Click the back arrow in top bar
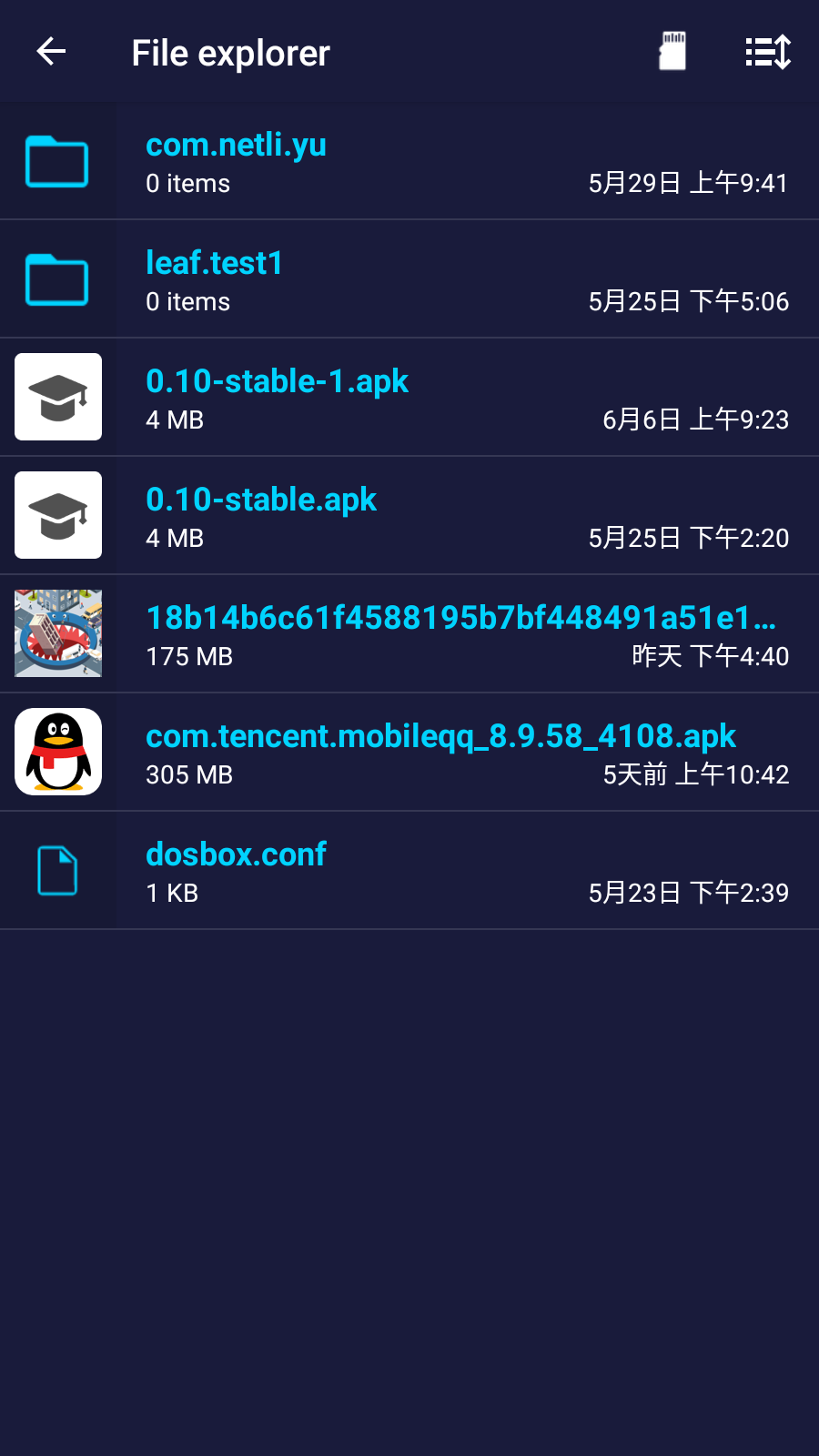This screenshot has width=819, height=1456. (50, 51)
